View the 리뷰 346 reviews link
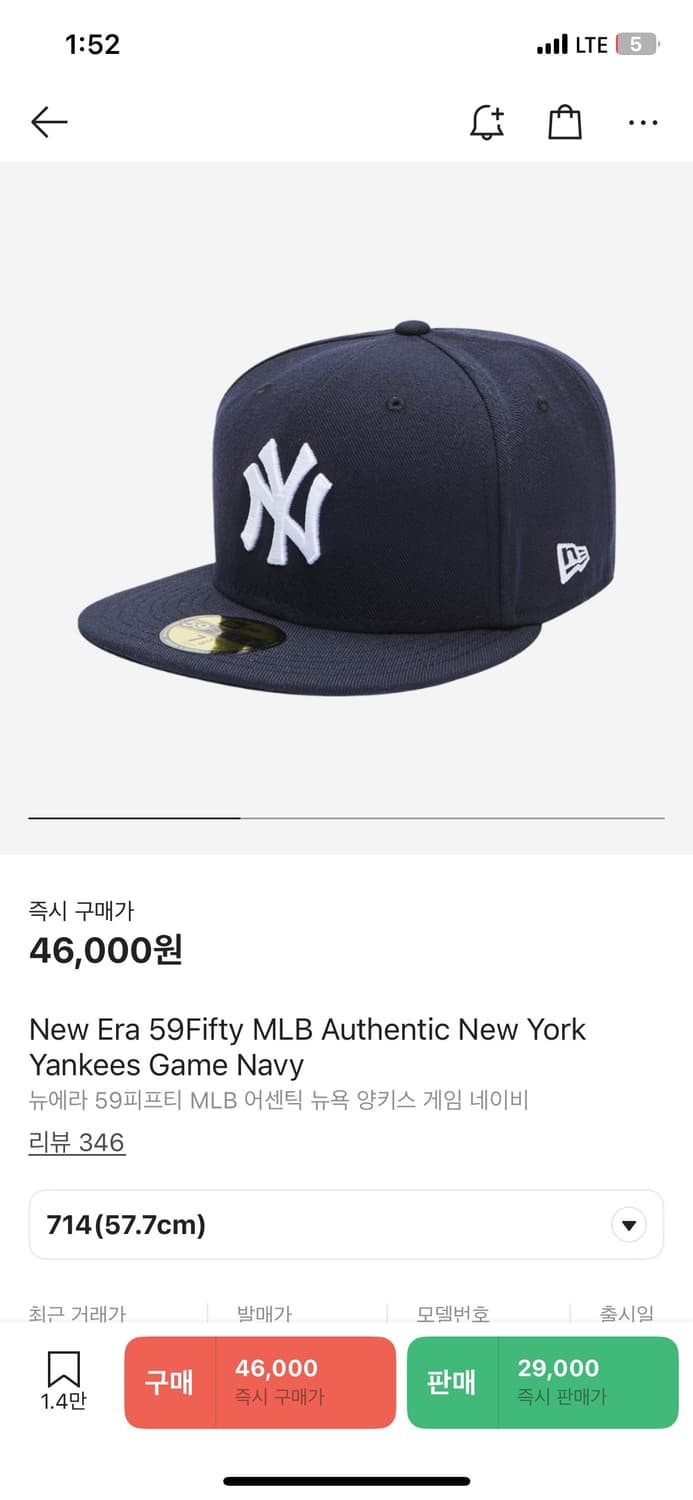The image size is (693, 1500). coord(77,1142)
